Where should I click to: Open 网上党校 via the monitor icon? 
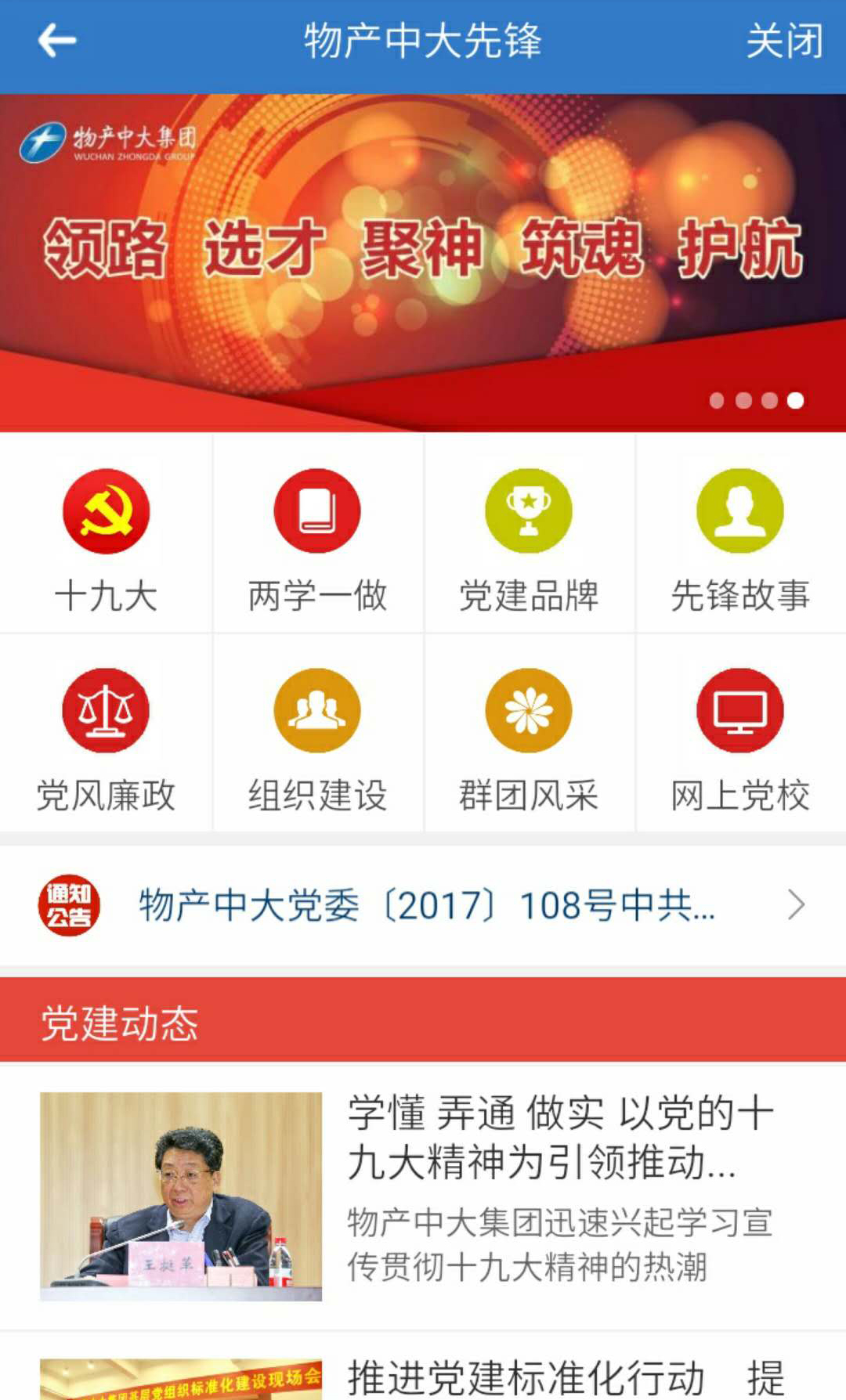(739, 710)
